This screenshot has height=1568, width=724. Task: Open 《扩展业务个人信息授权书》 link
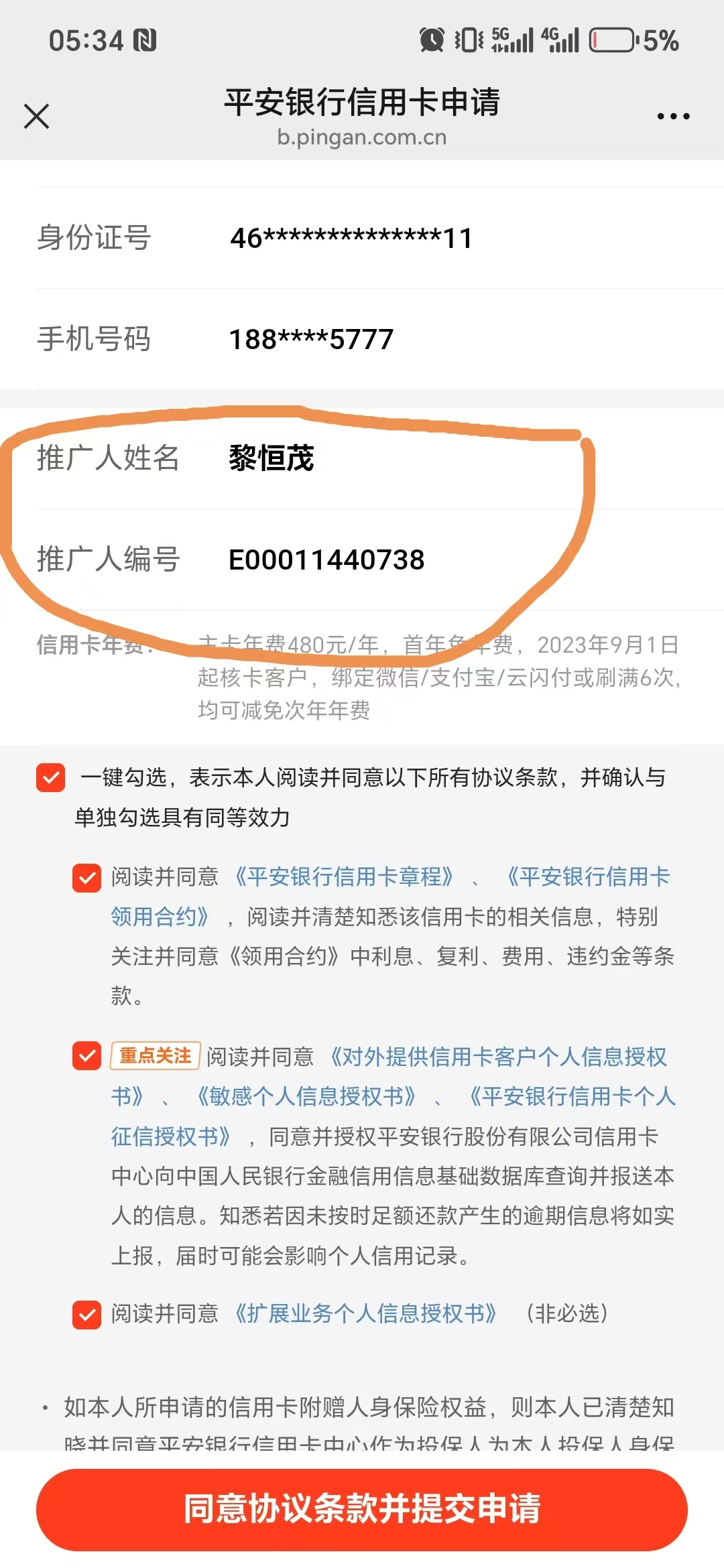click(365, 1314)
